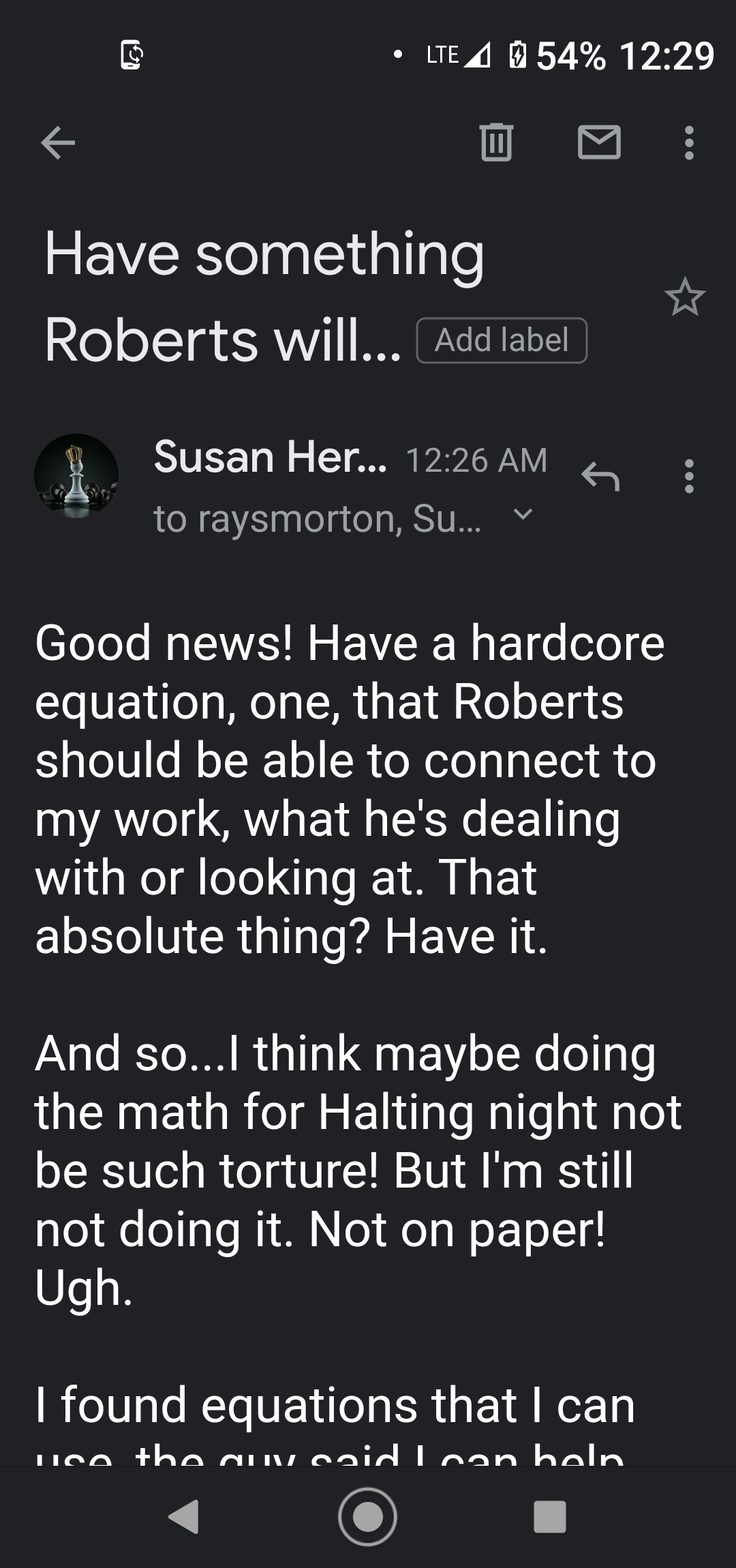The width and height of the screenshot is (736, 1568).
Task: Open recent apps from navigation bar
Action: 550,1516
